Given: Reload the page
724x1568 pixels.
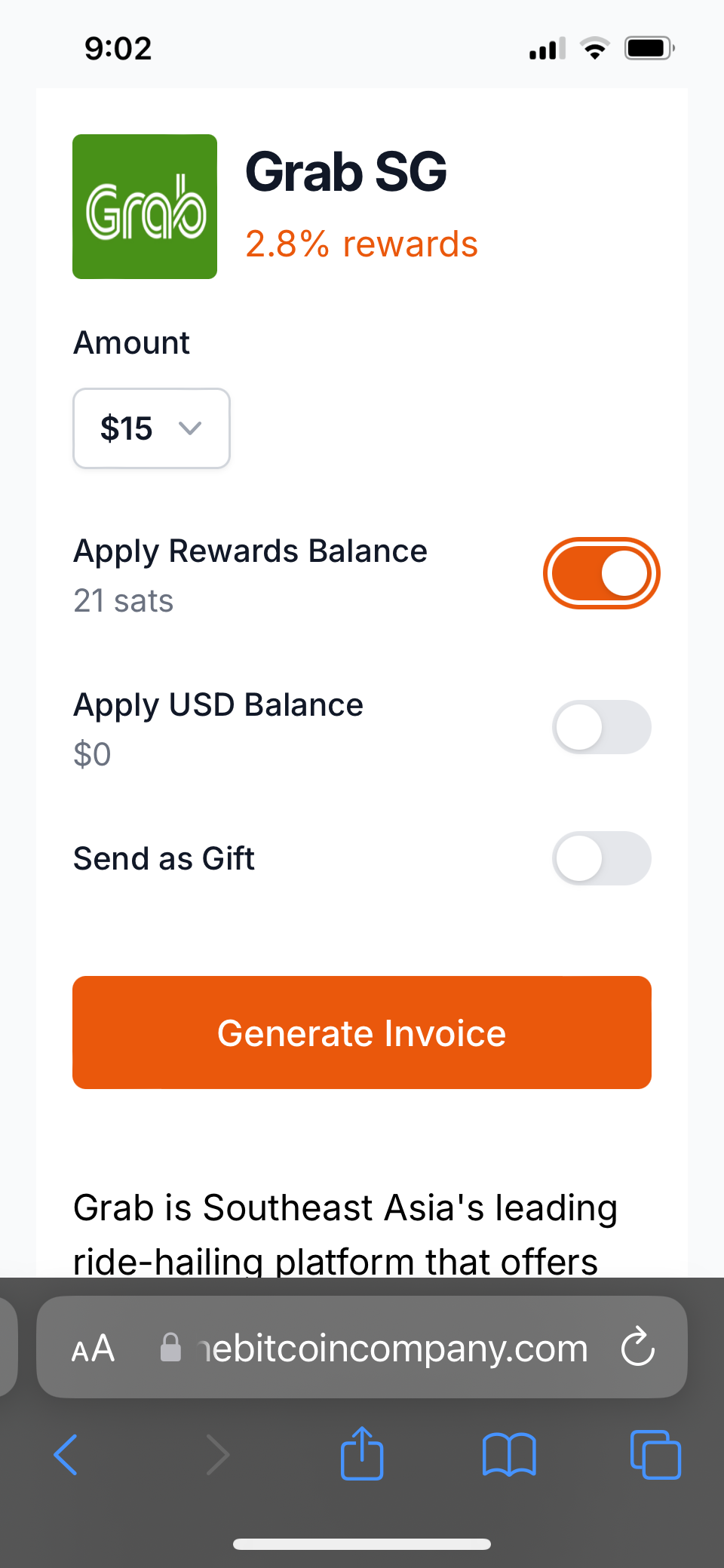Looking at the screenshot, I should pyautogui.click(x=638, y=1347).
